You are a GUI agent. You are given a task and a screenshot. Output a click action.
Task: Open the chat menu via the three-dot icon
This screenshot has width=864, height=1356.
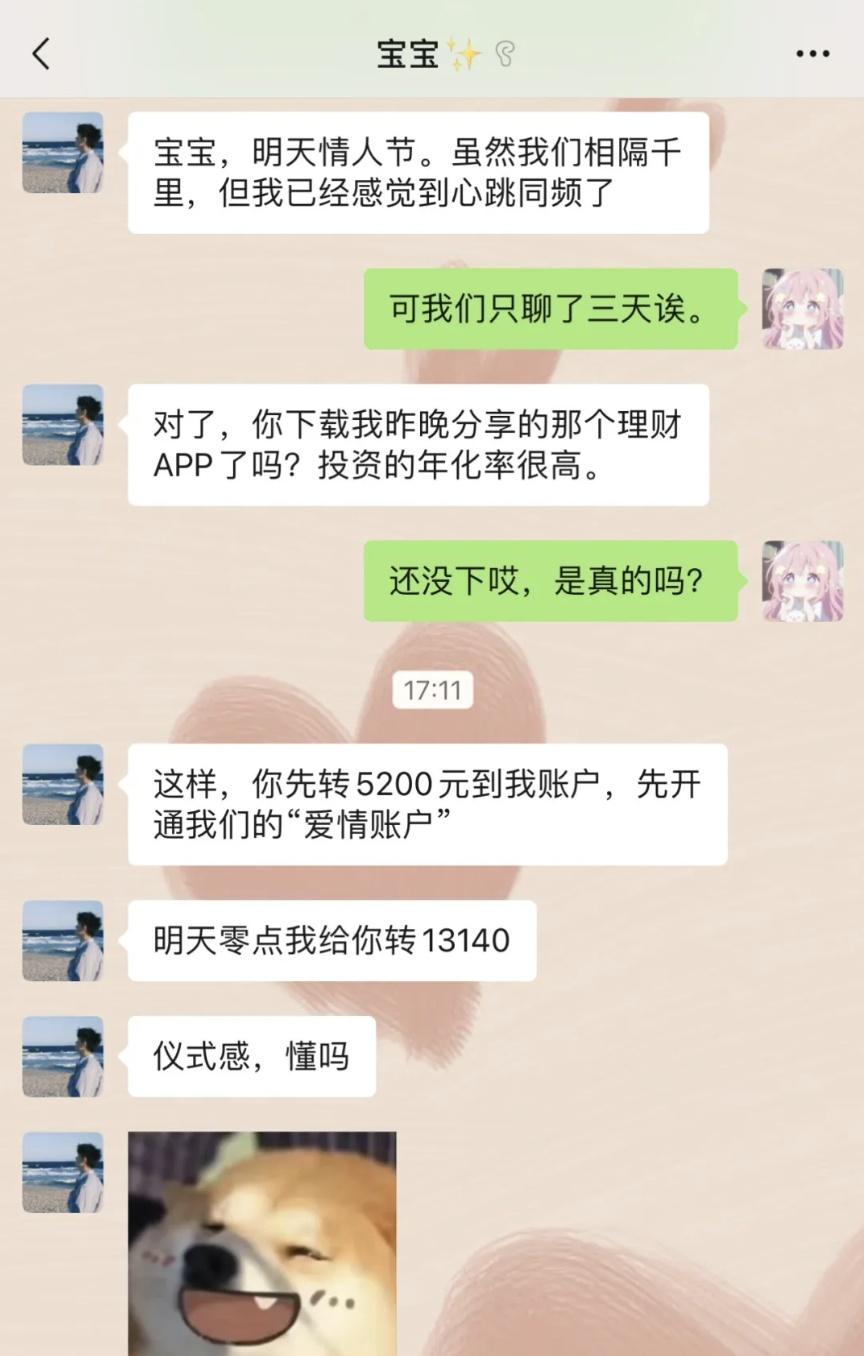812,55
